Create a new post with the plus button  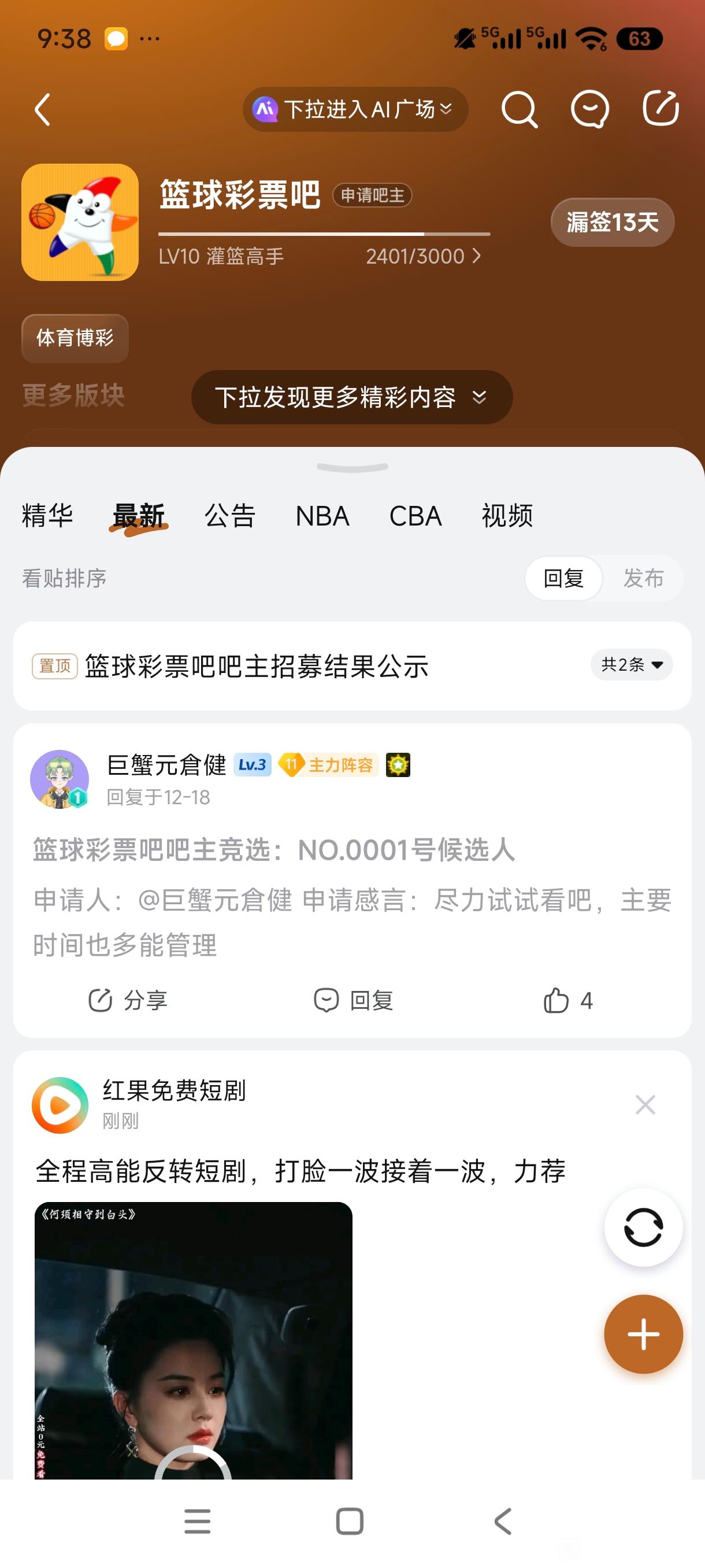[x=643, y=1334]
